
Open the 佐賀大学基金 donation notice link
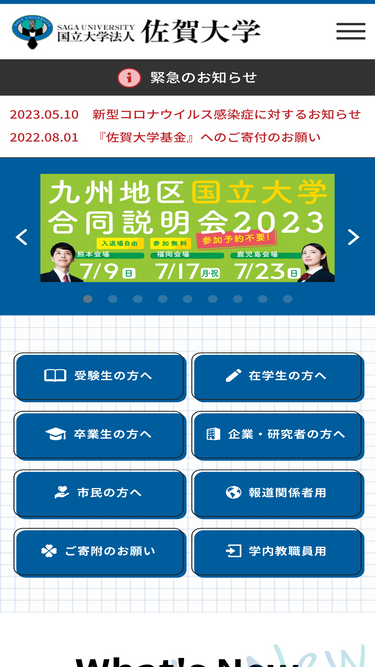[x=165, y=138]
